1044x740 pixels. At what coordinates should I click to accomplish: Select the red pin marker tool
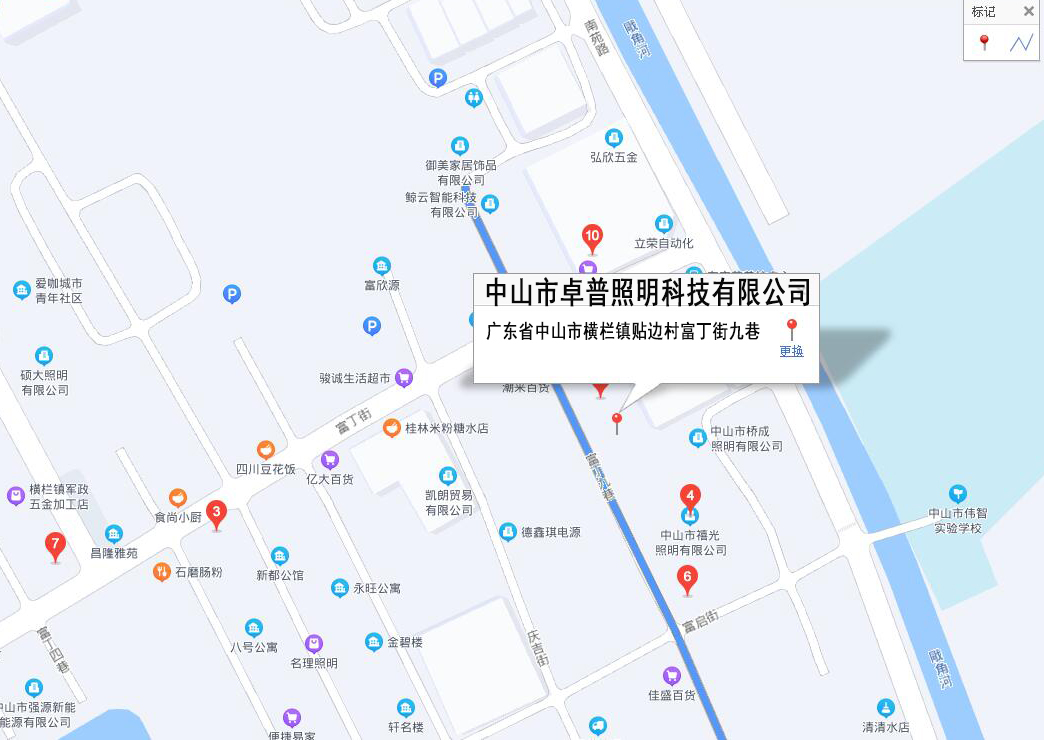pos(984,42)
